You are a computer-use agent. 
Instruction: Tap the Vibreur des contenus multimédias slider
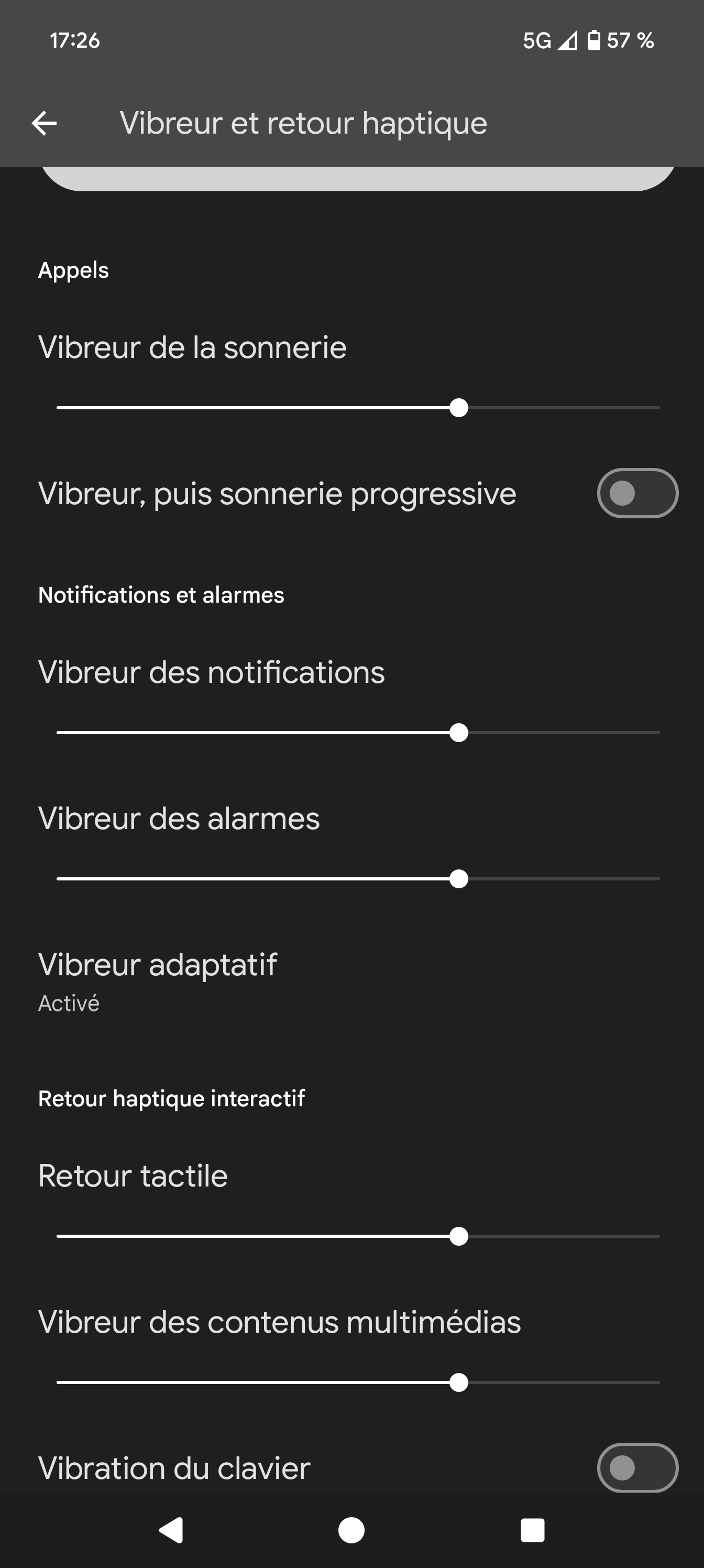click(458, 1382)
